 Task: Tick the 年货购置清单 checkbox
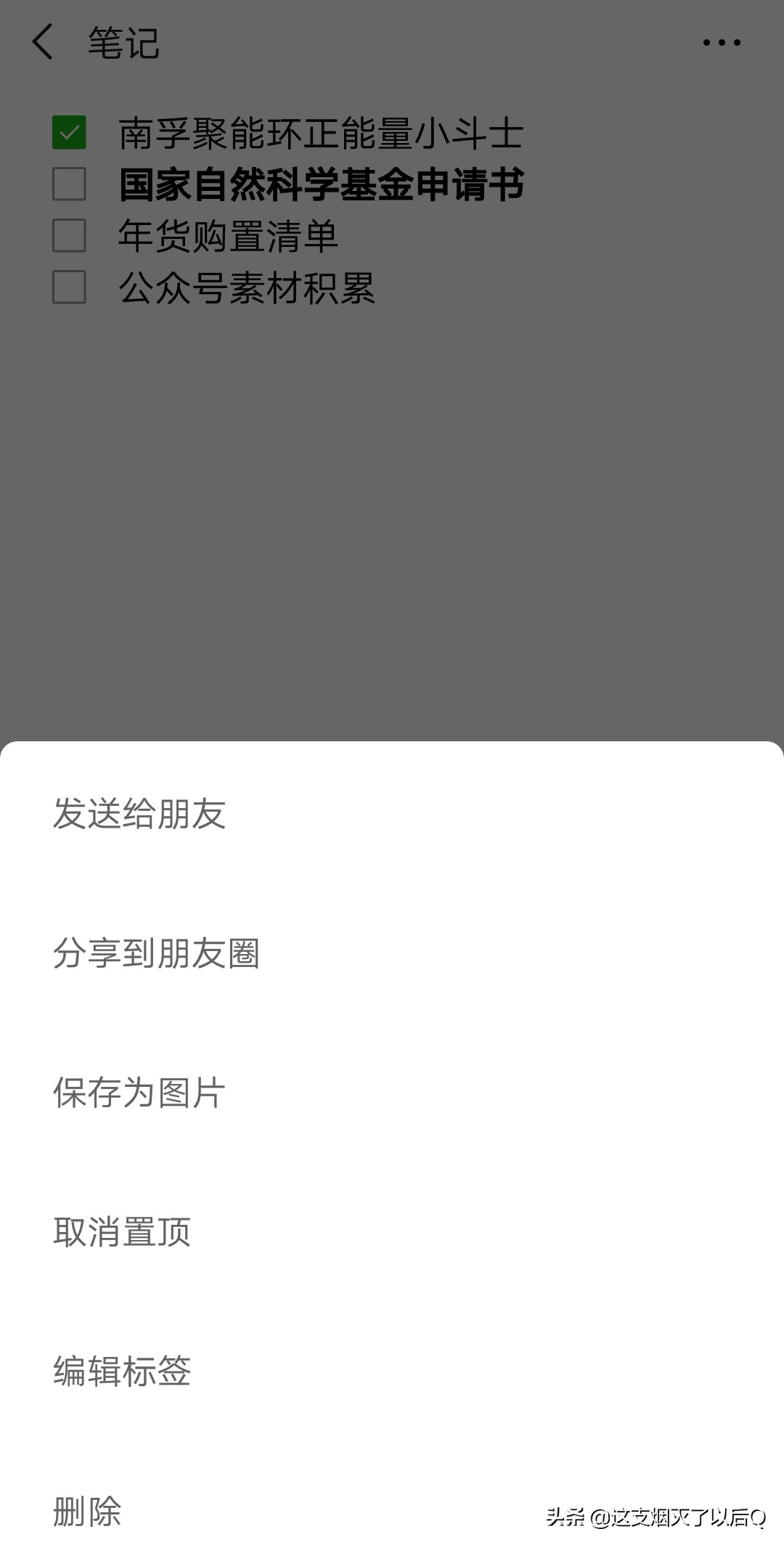click(x=69, y=236)
